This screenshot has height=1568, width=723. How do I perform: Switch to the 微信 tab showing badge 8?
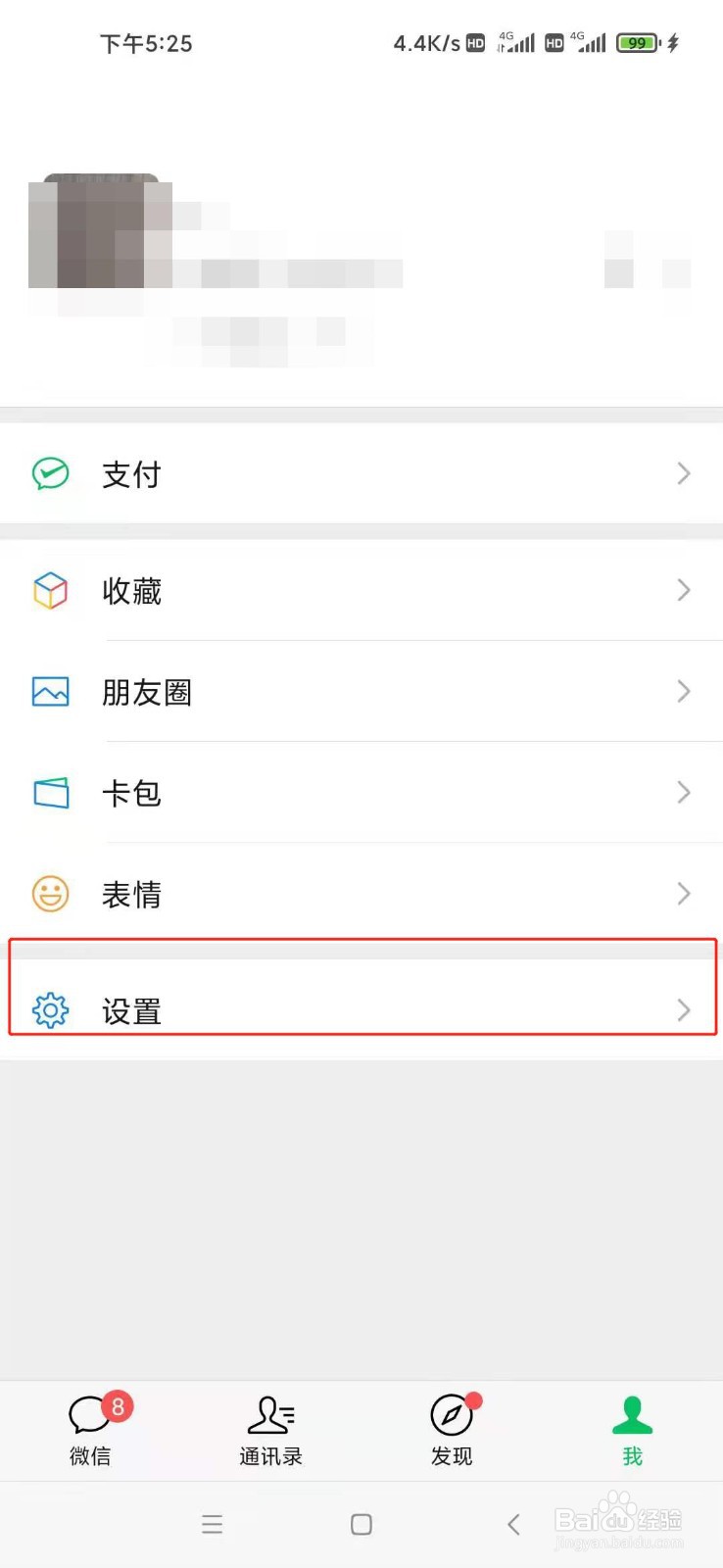[x=89, y=1431]
